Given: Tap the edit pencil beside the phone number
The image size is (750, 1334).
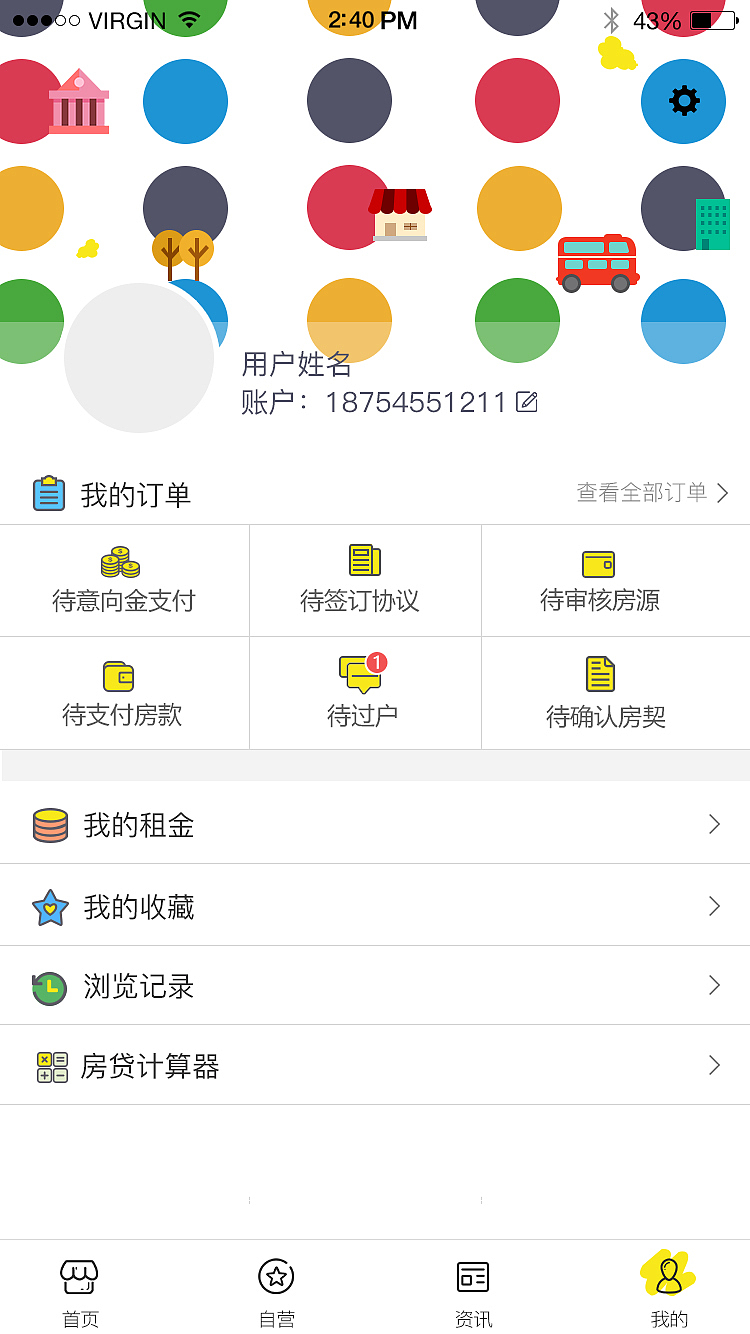Looking at the screenshot, I should [x=528, y=401].
